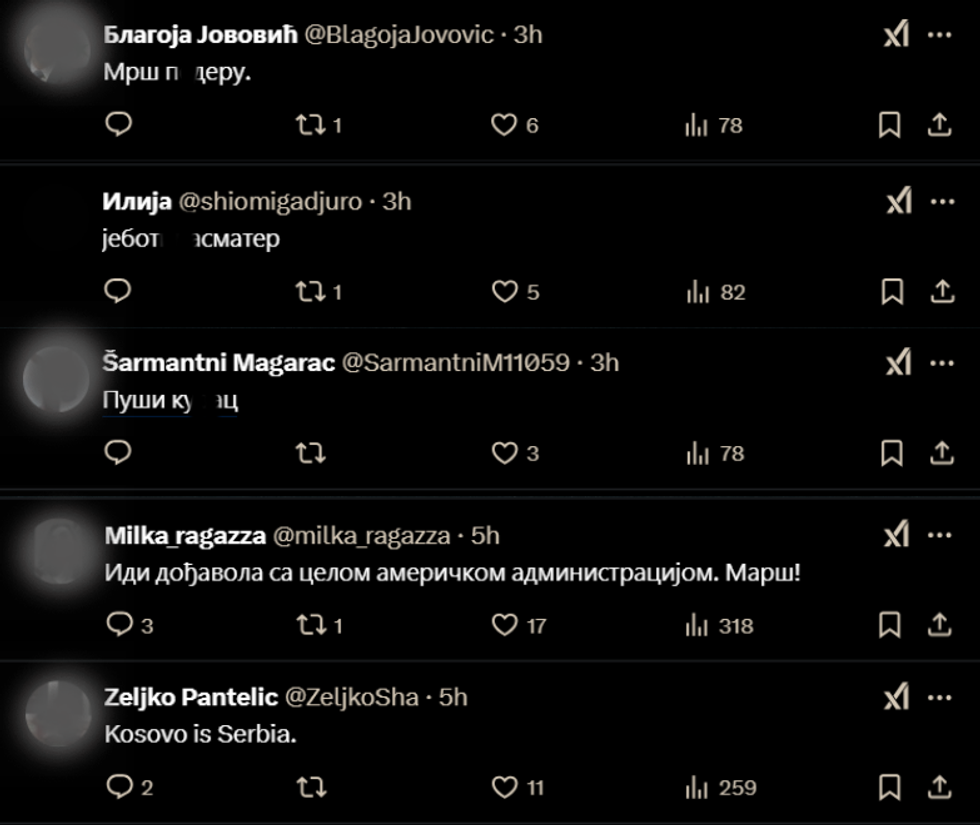Open Grok on Илија's tweet
This screenshot has width=980, height=825.
click(x=897, y=202)
